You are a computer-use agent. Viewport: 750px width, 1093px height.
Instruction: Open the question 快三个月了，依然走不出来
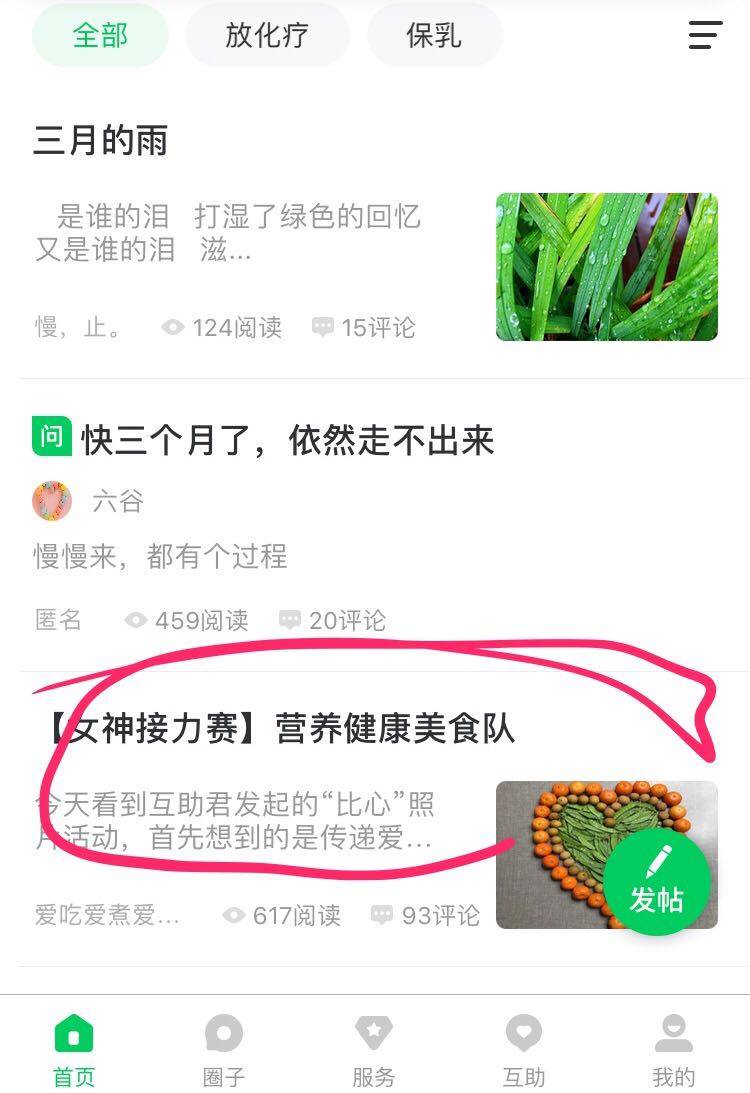288,440
